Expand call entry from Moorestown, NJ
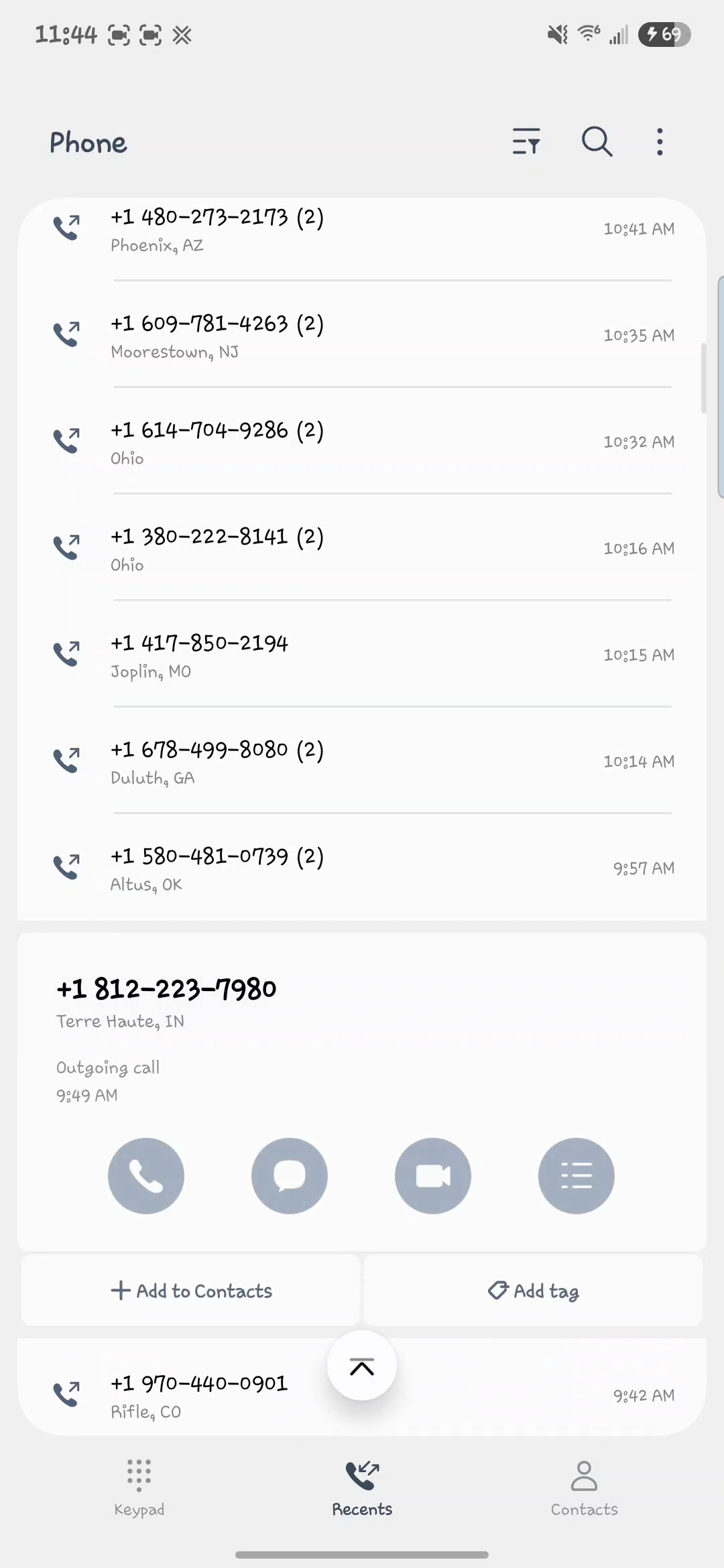 [362, 336]
